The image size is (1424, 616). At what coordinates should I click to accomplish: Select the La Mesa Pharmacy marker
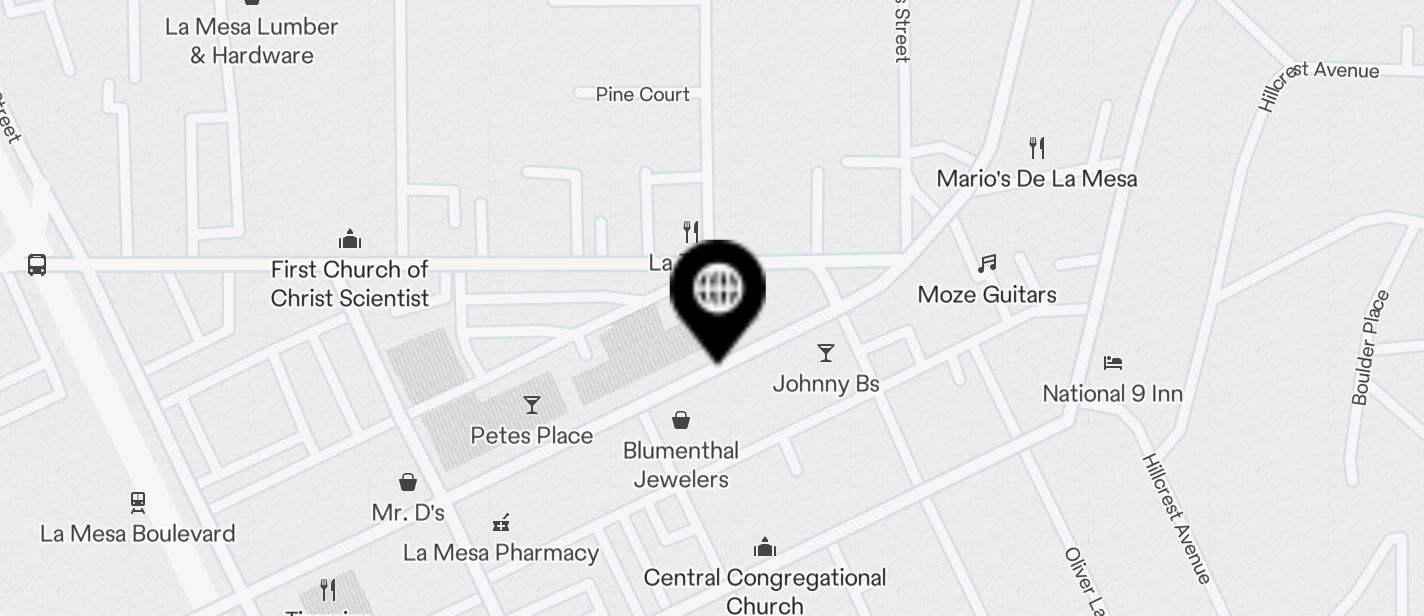(501, 523)
